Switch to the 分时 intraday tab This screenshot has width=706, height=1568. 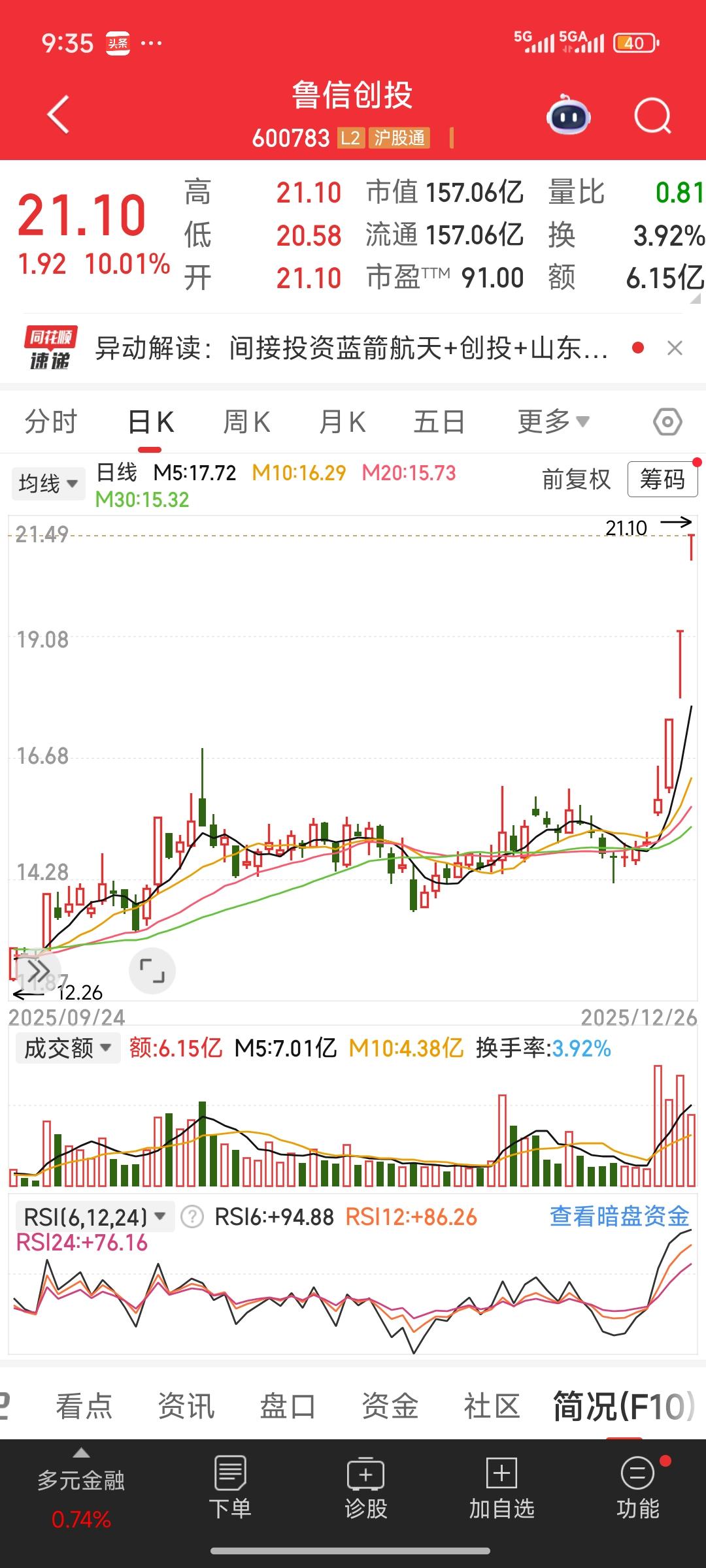click(52, 421)
